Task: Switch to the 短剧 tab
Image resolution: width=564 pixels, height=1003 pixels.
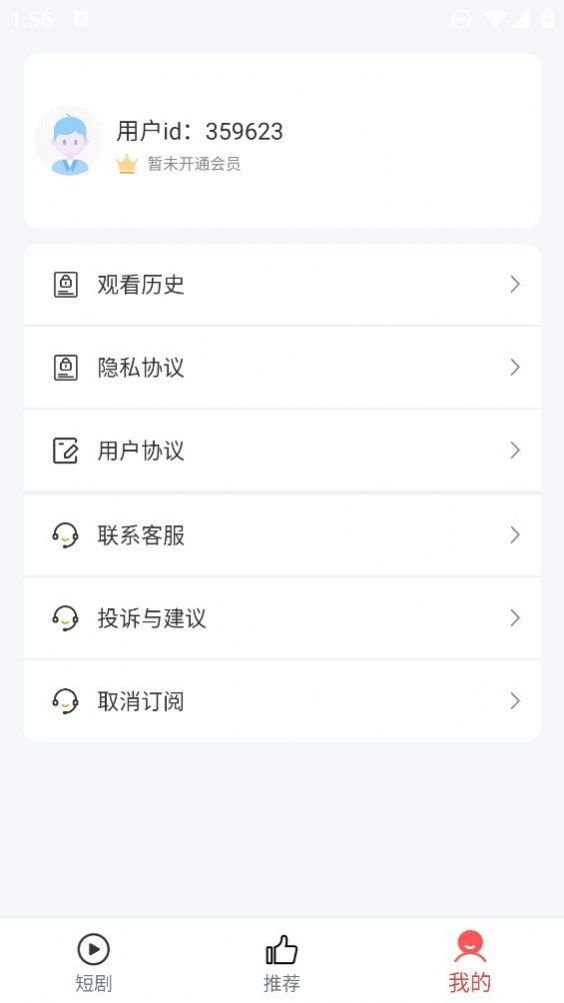Action: (94, 961)
